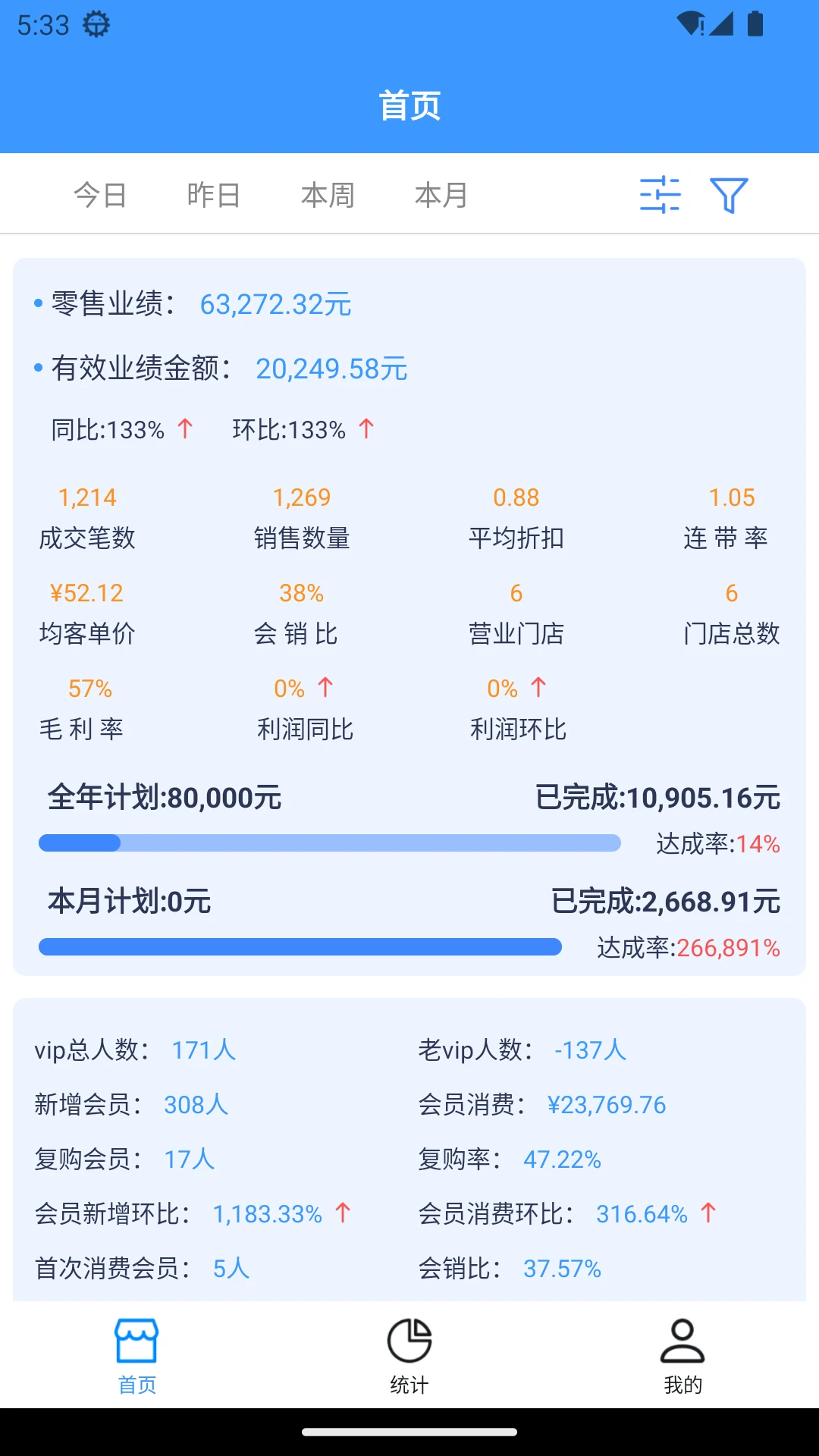Open the sliders settings icon

(x=661, y=195)
